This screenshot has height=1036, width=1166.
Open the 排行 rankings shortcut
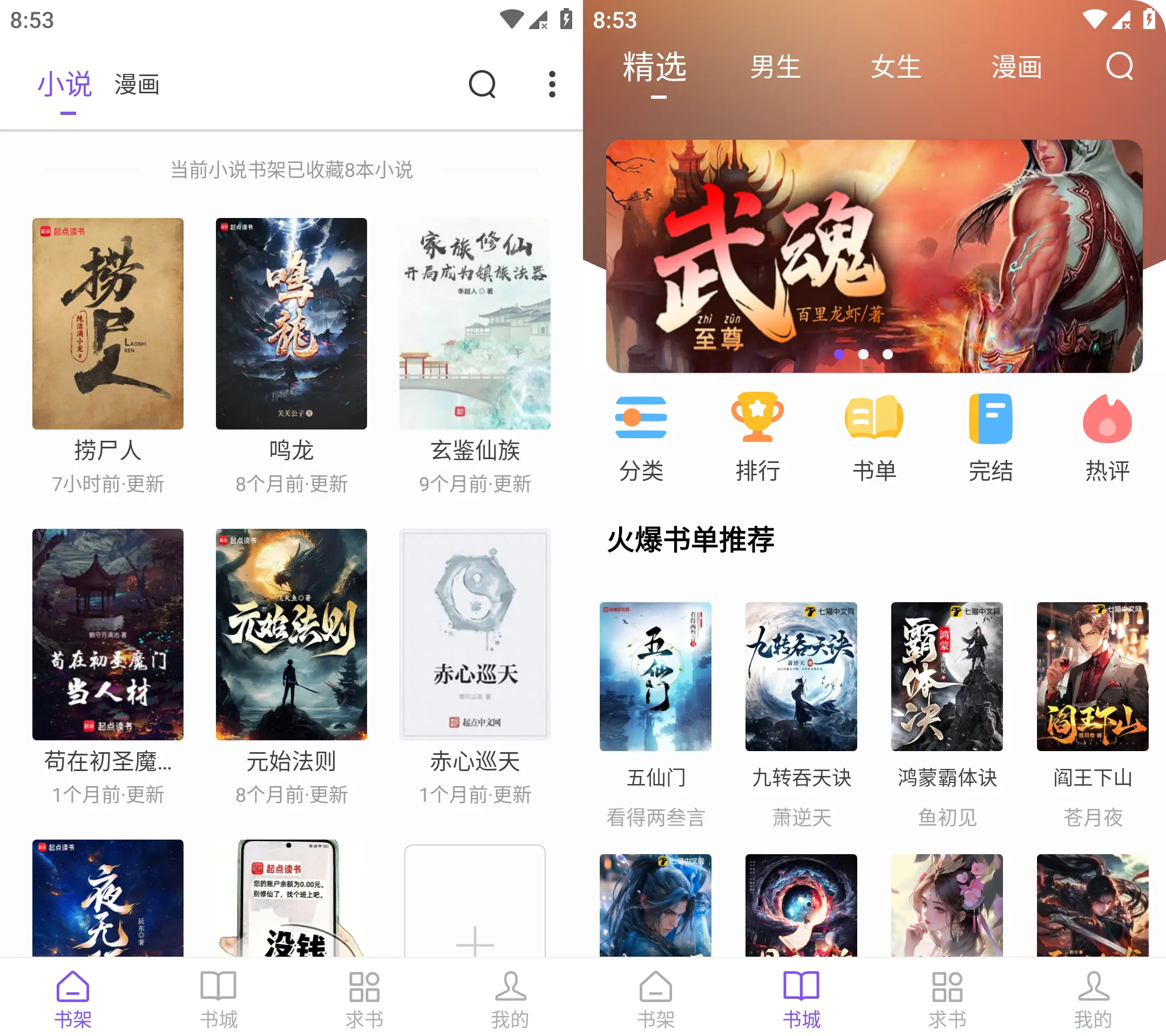(757, 437)
